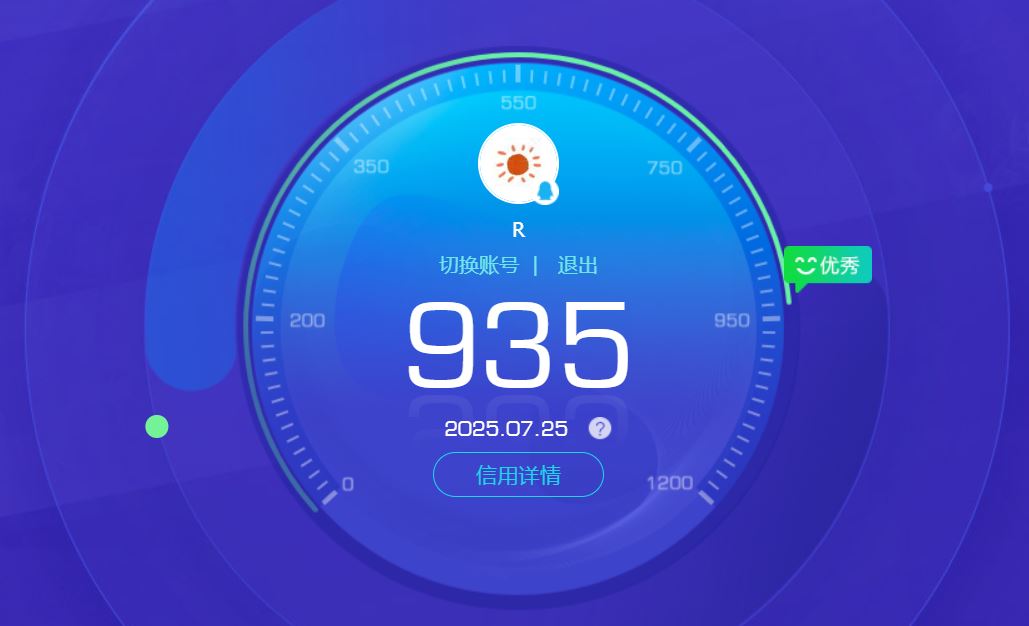Open the question mark help icon
1029x626 pixels.
600,429
